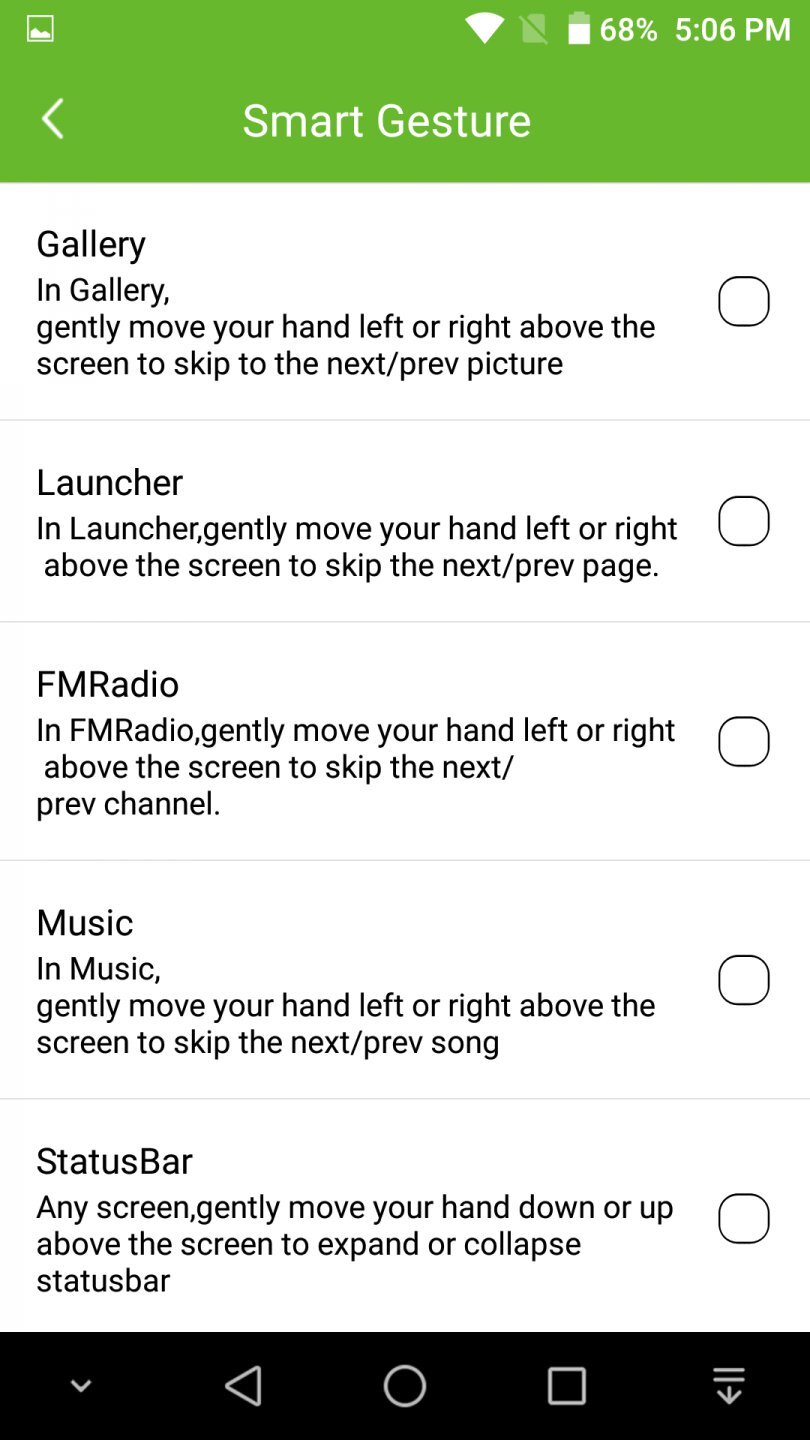Tap the SIM signal icon in status bar
Image resolution: width=810 pixels, height=1440 pixels.
tap(531, 28)
